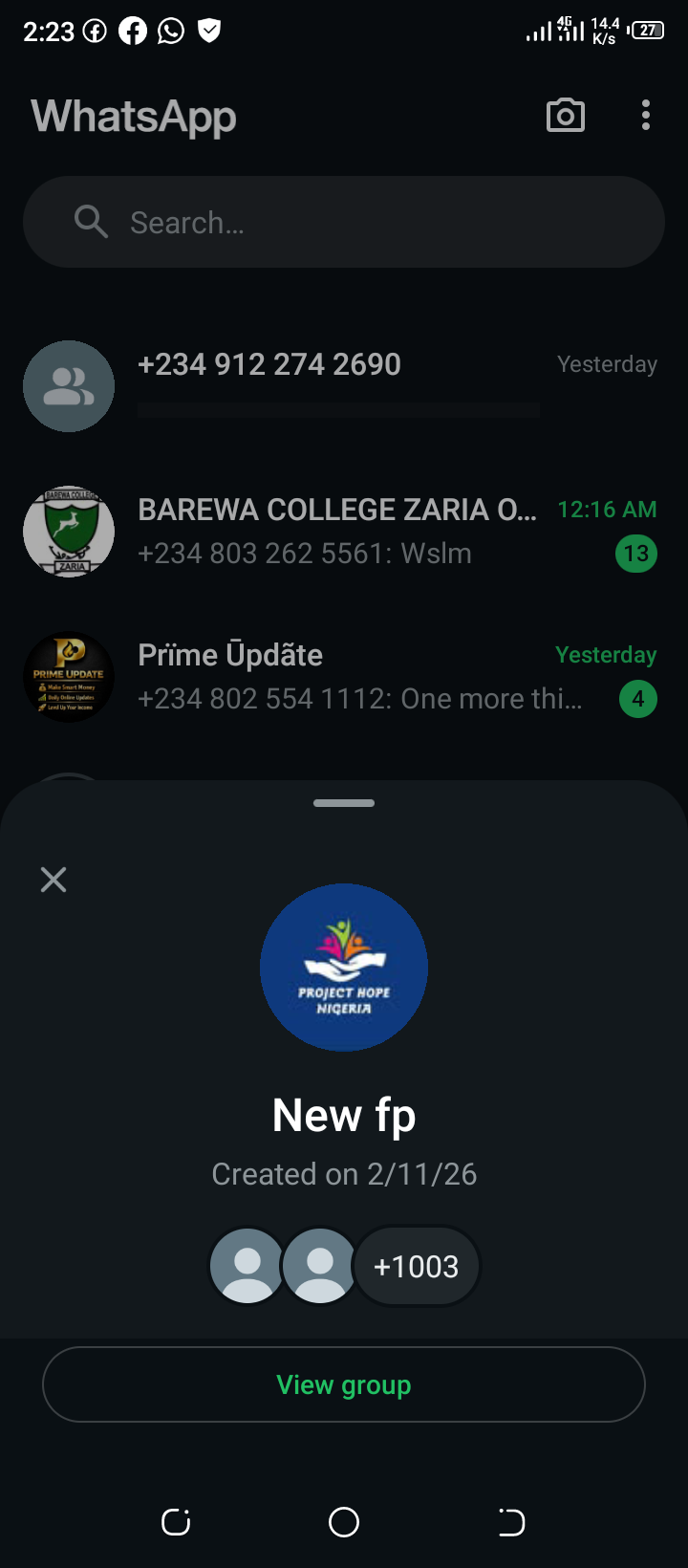This screenshot has height=1568, width=688.
Task: Tap View group button
Action: tap(344, 1384)
